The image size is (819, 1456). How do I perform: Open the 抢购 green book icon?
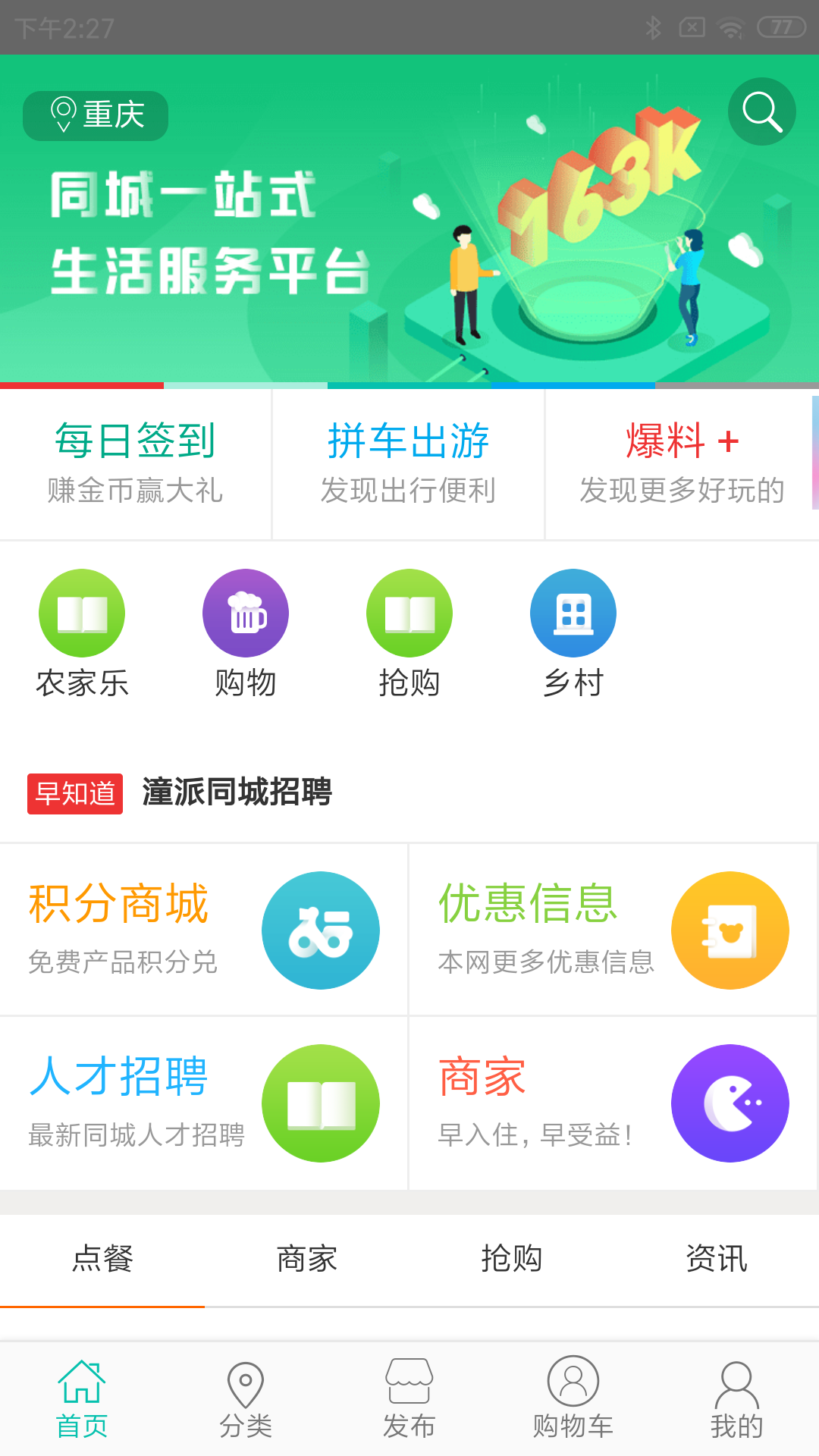pyautogui.click(x=409, y=612)
